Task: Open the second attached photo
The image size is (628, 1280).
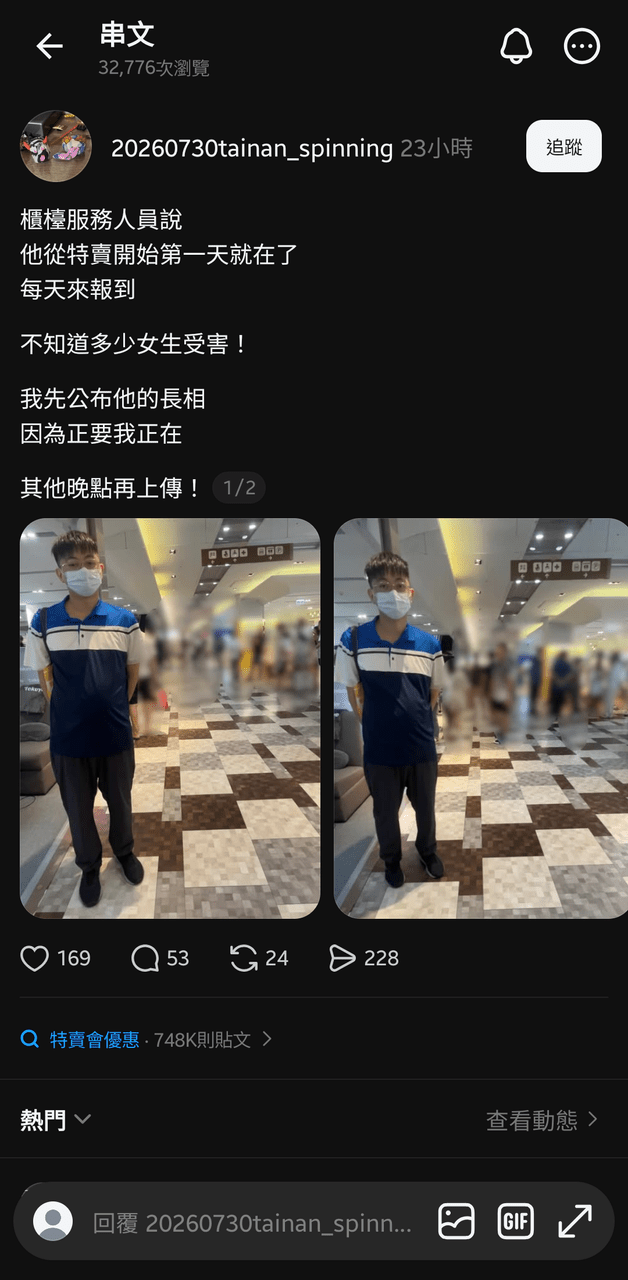Action: [481, 718]
